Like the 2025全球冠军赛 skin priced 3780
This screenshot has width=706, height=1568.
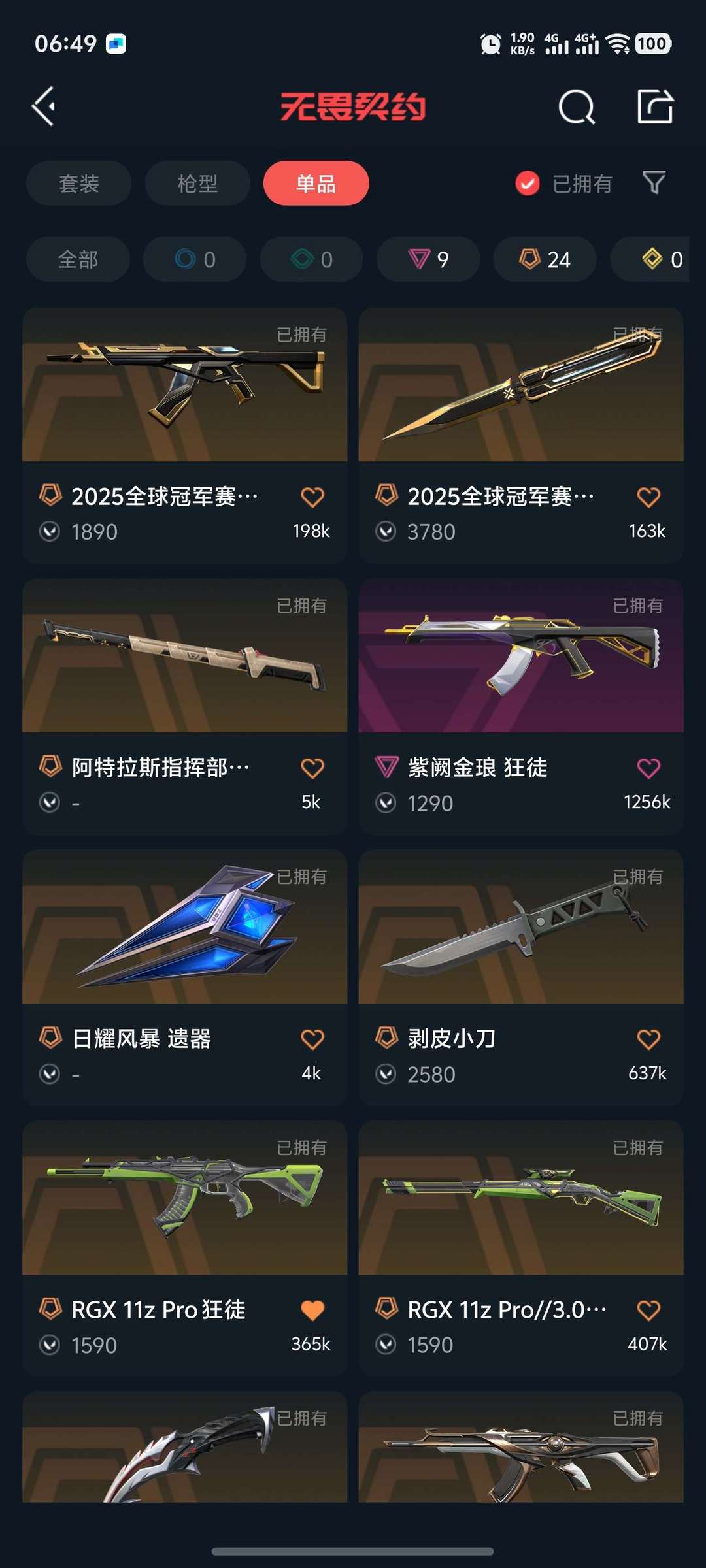648,497
